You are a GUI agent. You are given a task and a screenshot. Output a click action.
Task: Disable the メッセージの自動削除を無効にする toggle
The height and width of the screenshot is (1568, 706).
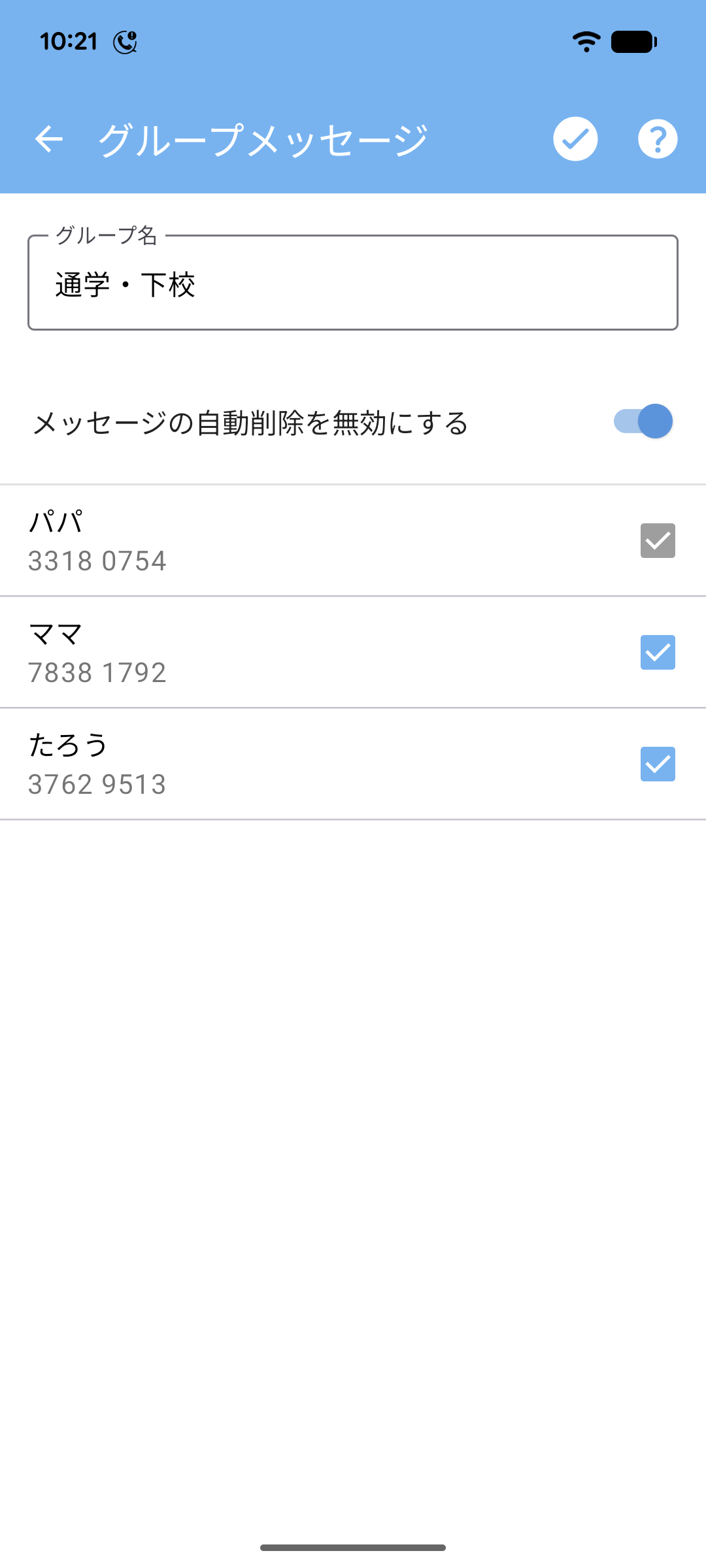[x=644, y=421]
